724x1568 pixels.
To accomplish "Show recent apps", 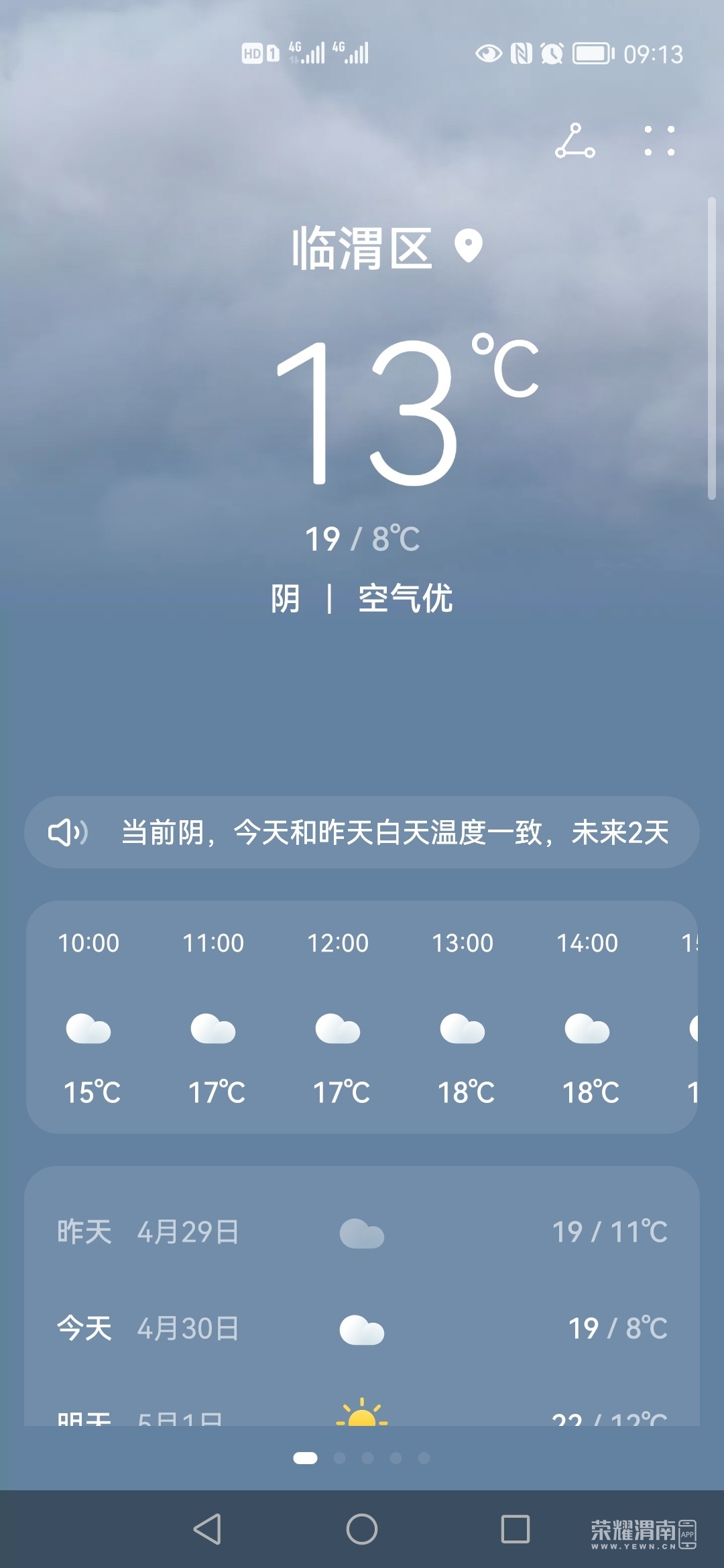I will tap(516, 1529).
